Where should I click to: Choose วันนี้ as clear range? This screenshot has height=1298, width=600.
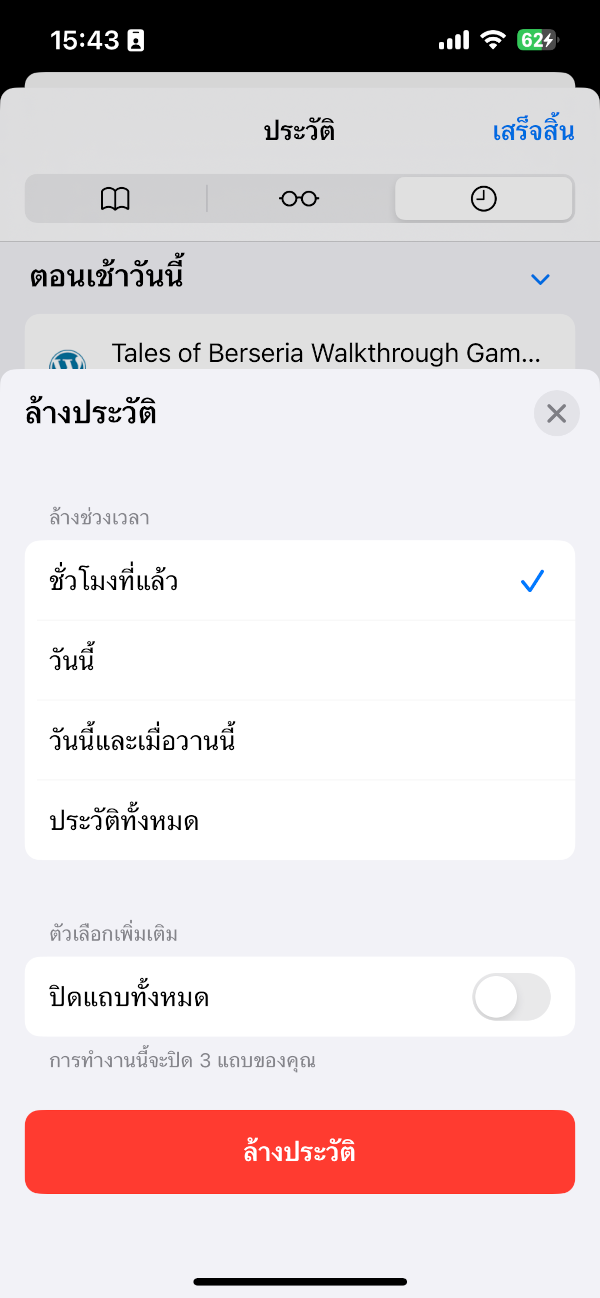coord(300,660)
